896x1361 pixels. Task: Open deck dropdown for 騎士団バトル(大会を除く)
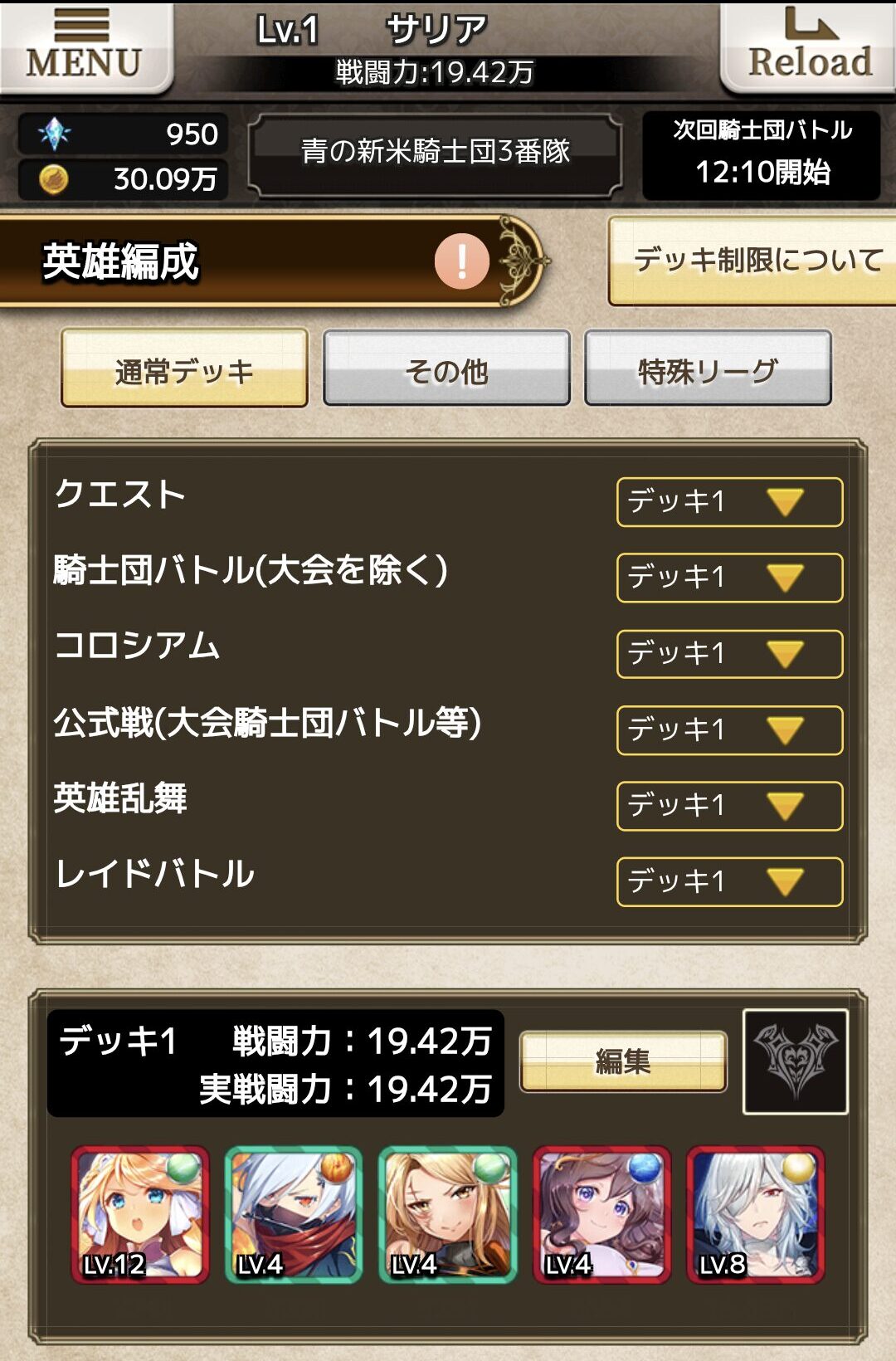pyautogui.click(x=729, y=578)
